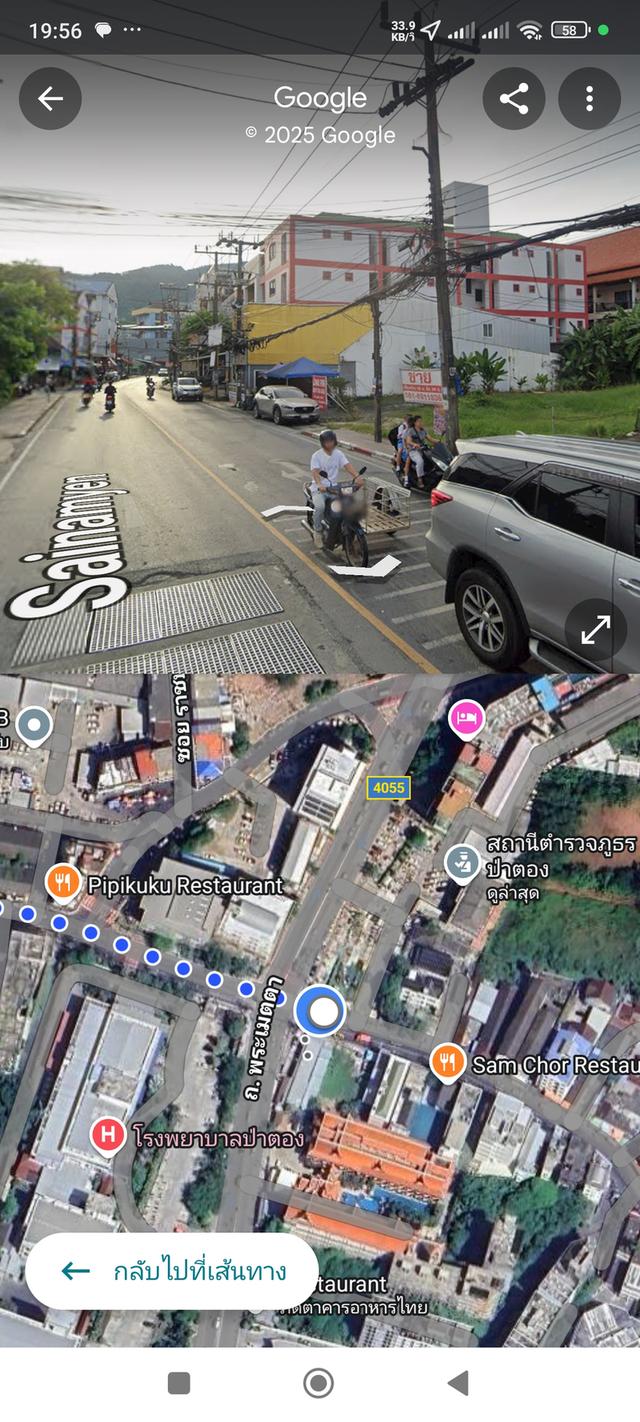The width and height of the screenshot is (640, 1422).
Task: Select the pink hotel pin on map
Action: point(467,719)
